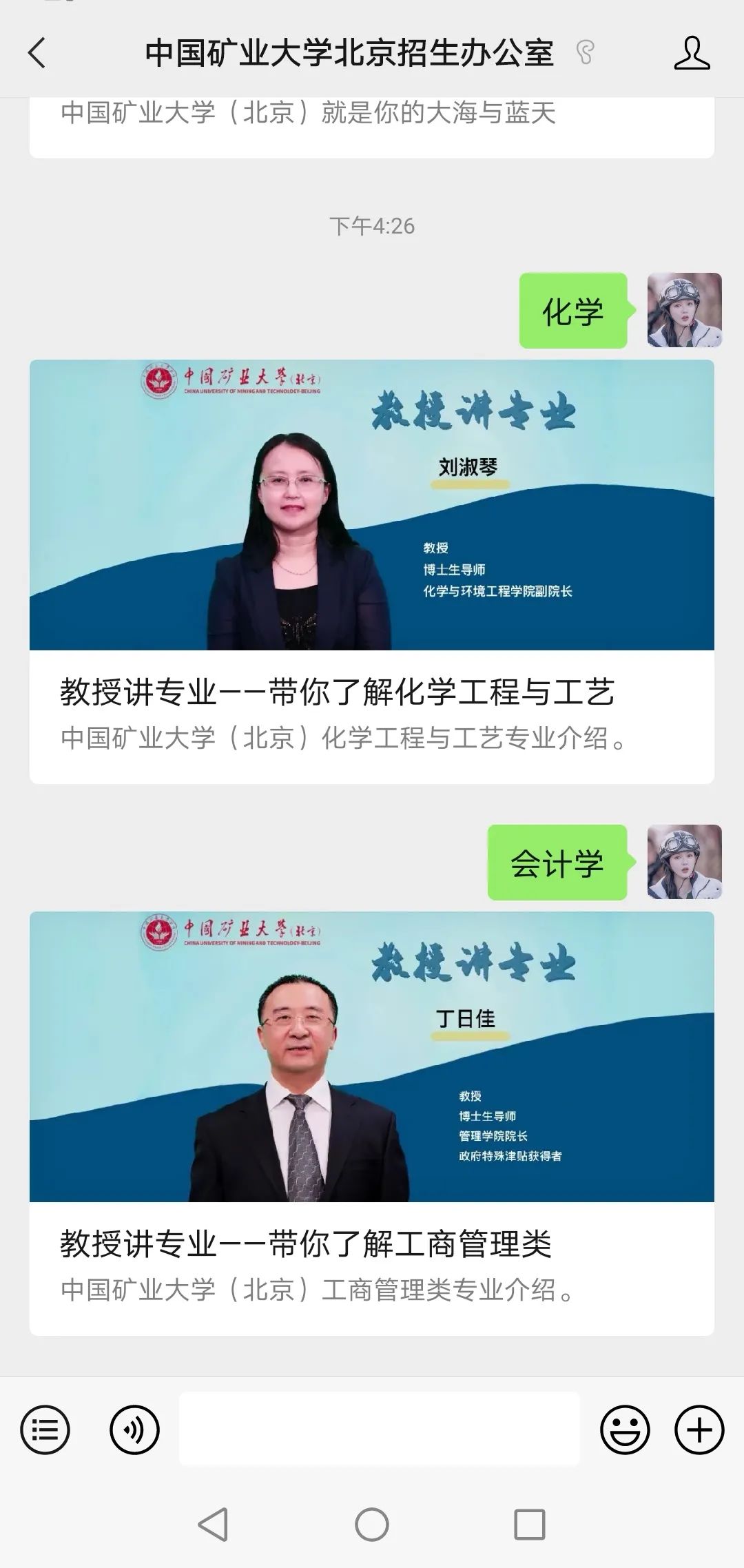This screenshot has height=1568, width=744.
Task: Go back from the chat
Action: [37, 53]
